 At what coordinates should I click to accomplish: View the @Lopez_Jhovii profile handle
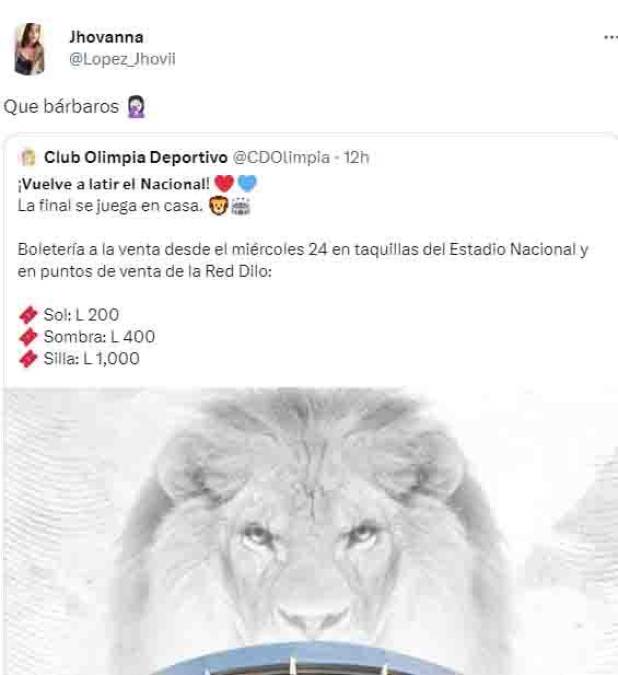click(x=121, y=59)
